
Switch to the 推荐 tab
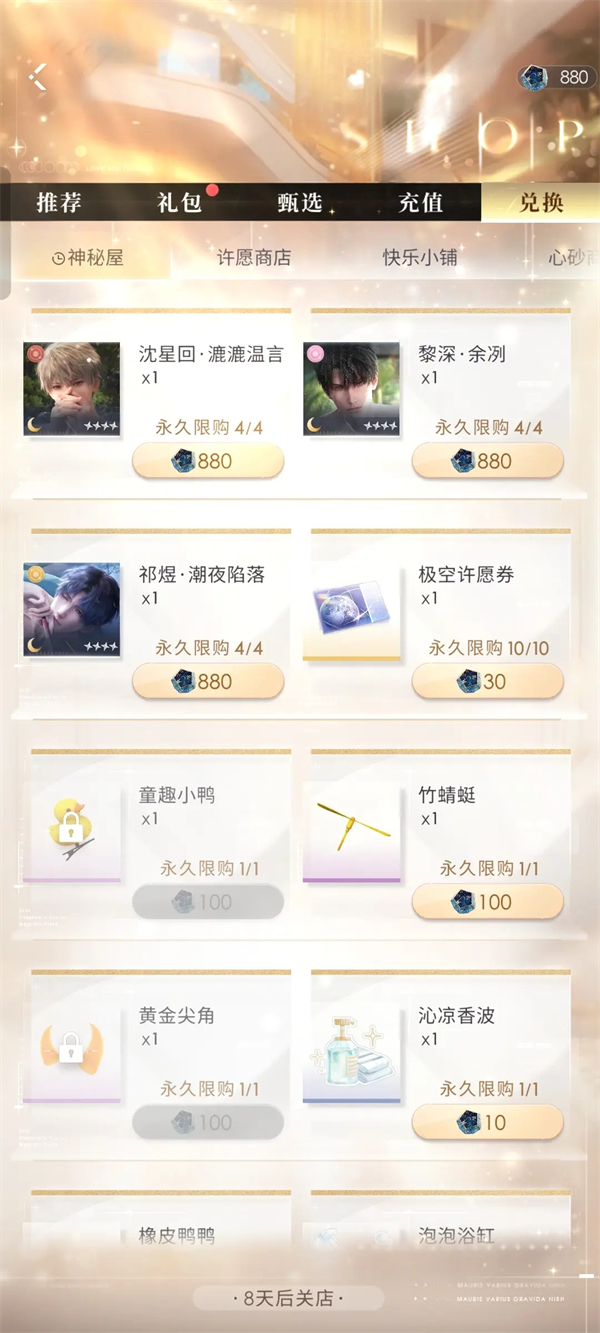click(59, 203)
